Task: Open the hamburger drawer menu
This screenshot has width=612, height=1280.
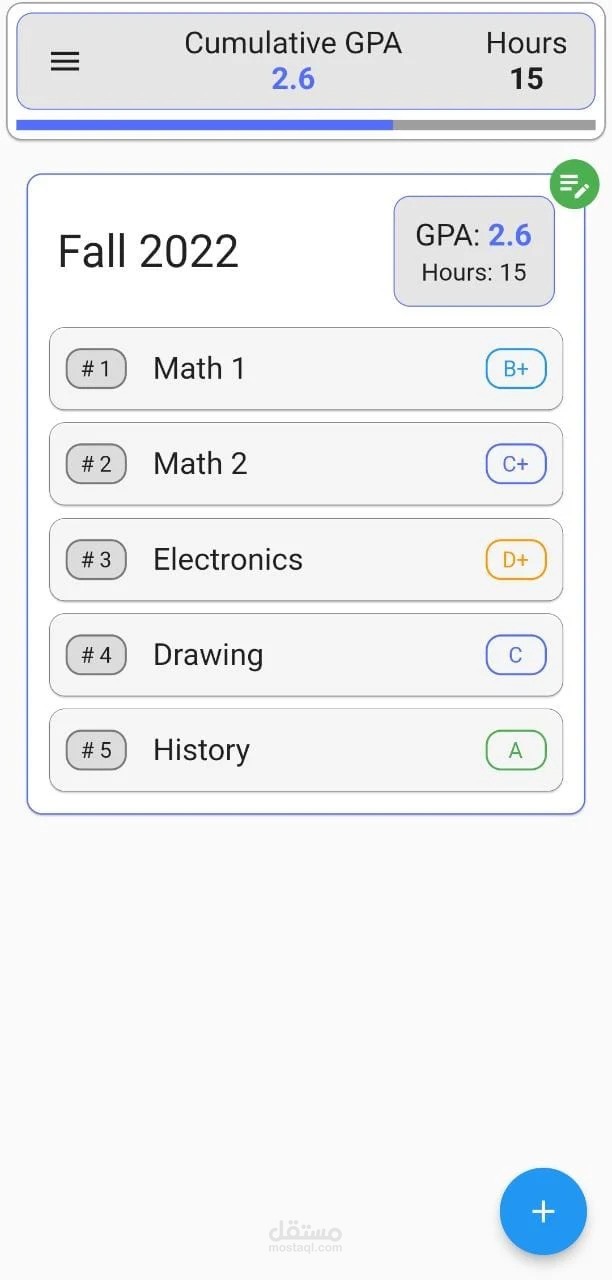Action: (x=65, y=61)
